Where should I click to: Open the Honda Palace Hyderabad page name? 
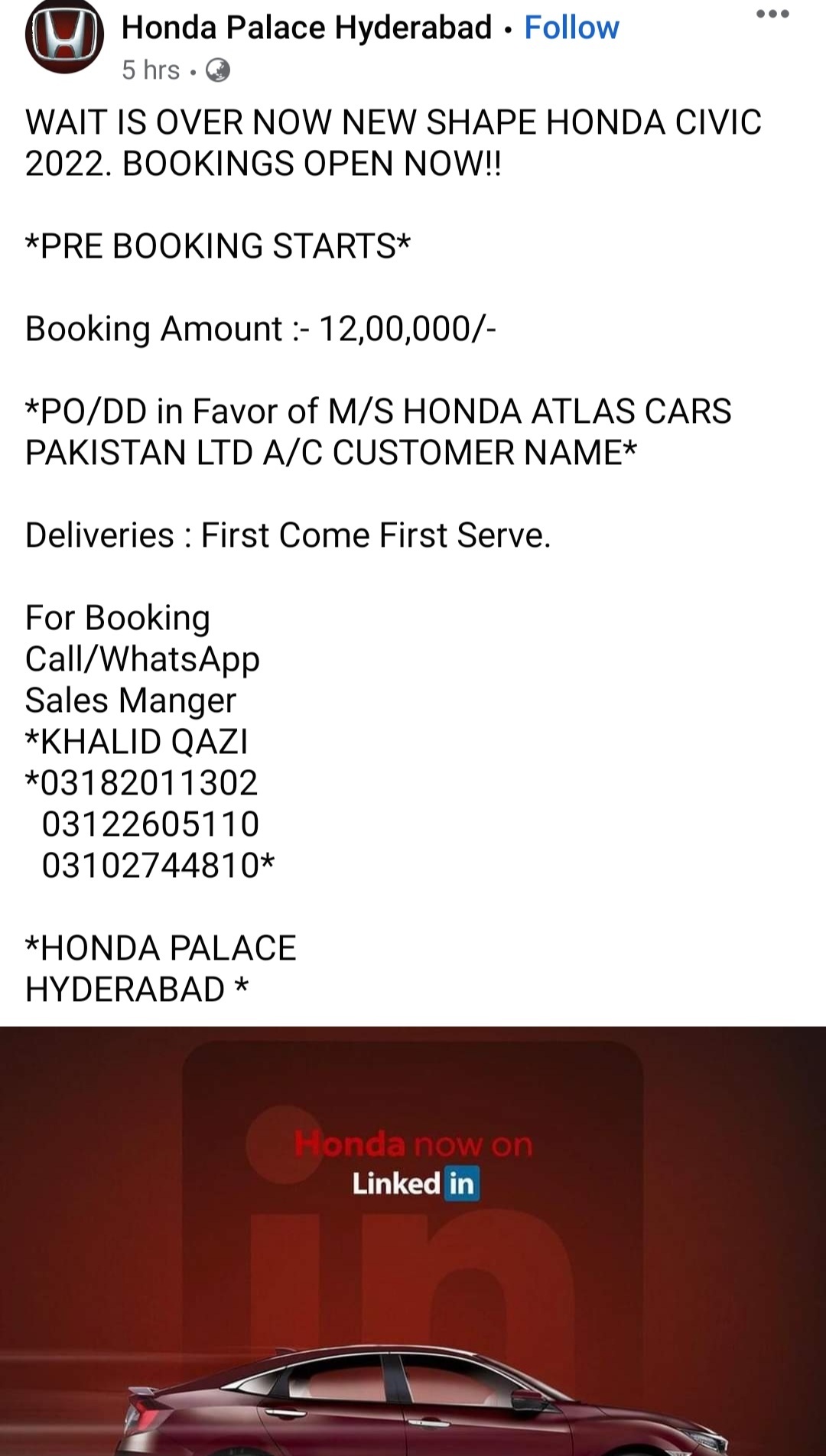(x=307, y=28)
